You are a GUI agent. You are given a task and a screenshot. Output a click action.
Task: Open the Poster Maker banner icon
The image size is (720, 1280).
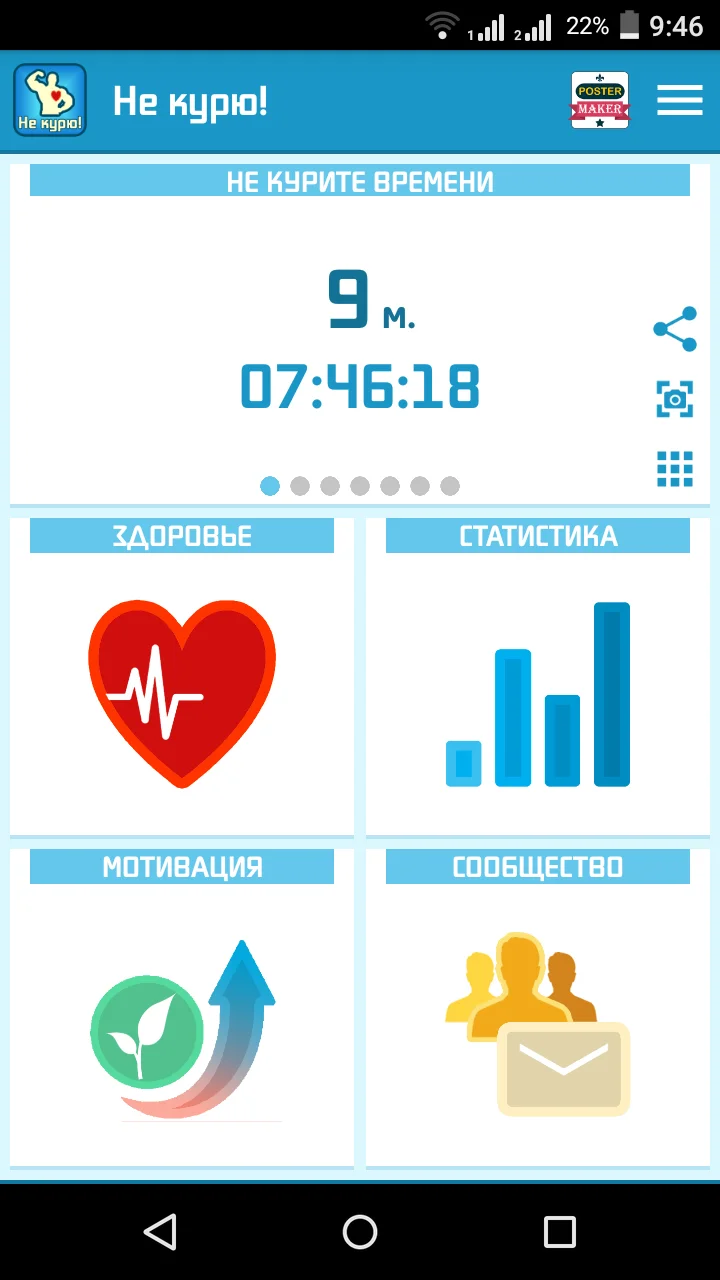(599, 100)
